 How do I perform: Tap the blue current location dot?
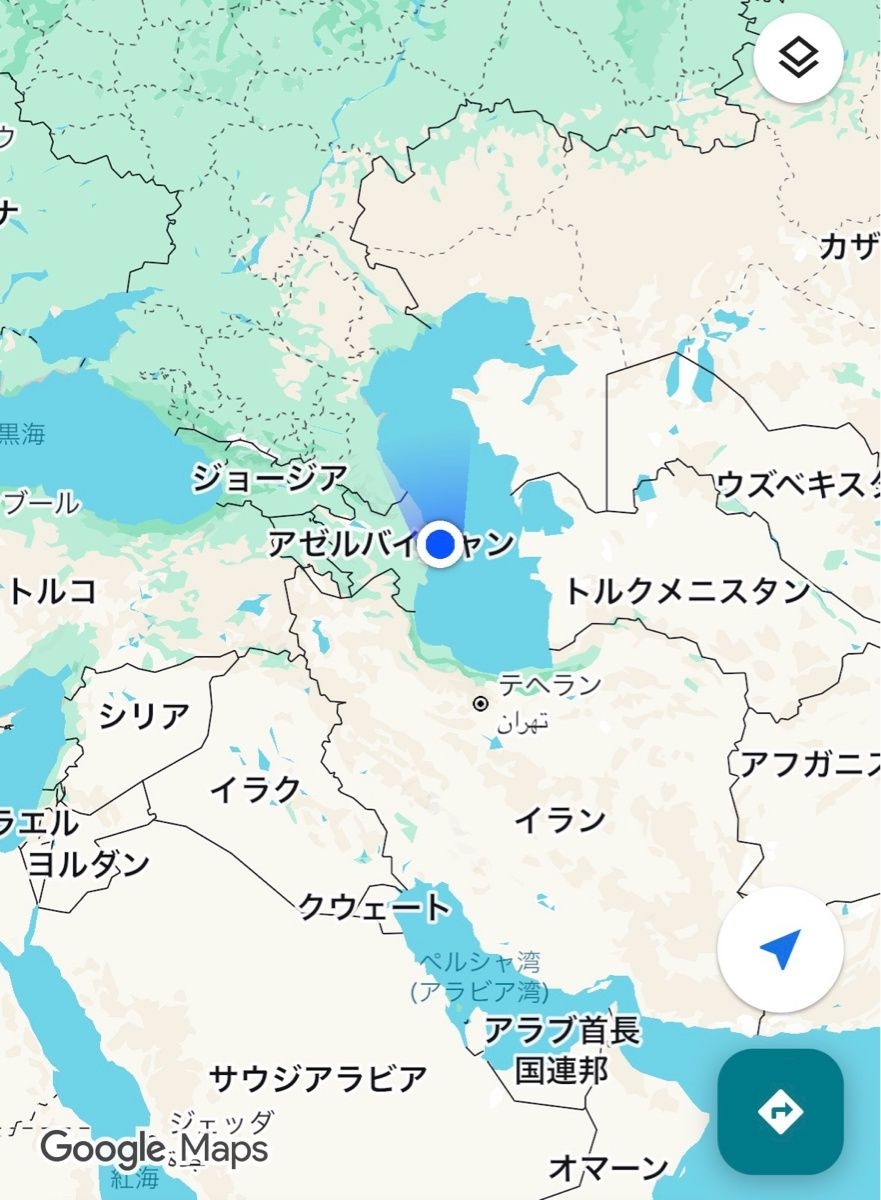440,544
